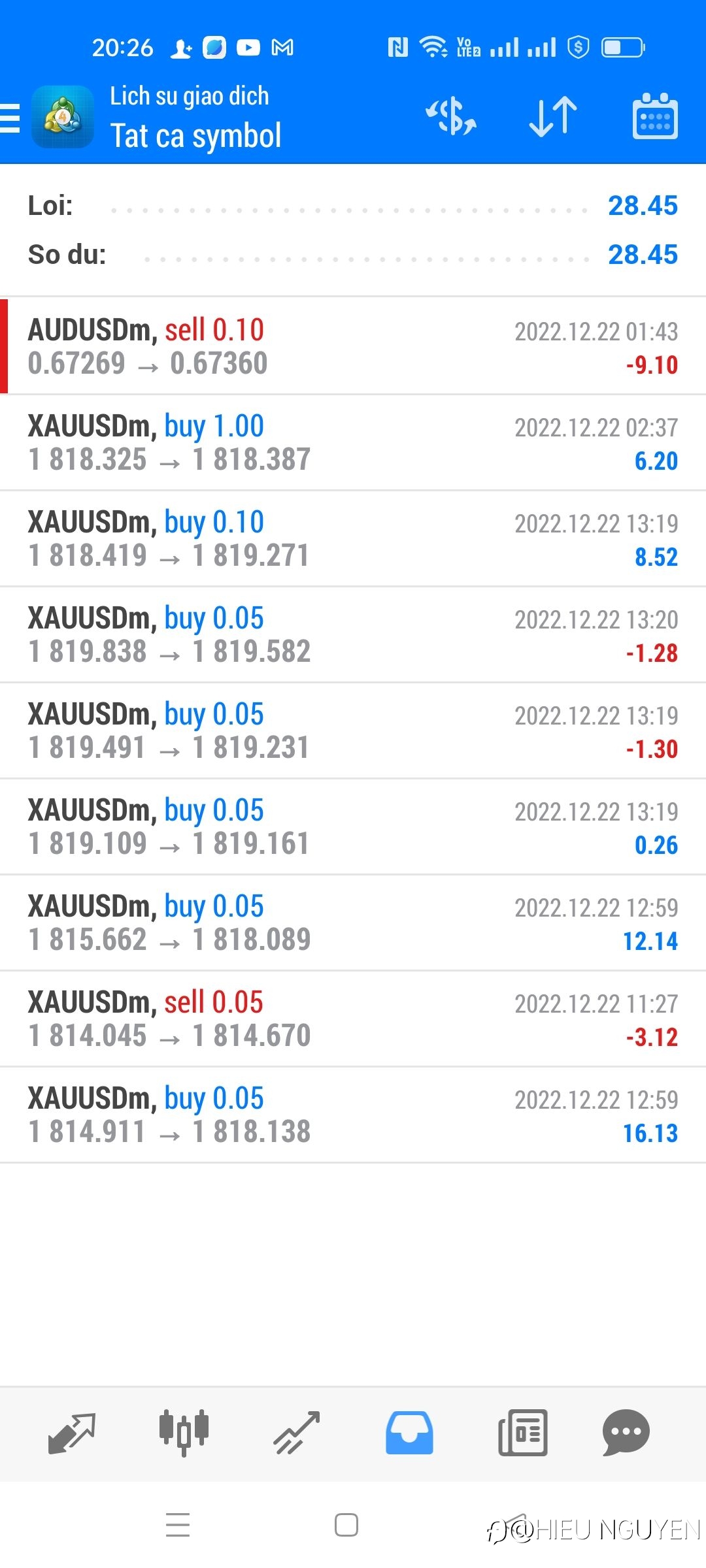View the trade with loss -1.28
This screenshot has width=706, height=1568.
coord(353,634)
